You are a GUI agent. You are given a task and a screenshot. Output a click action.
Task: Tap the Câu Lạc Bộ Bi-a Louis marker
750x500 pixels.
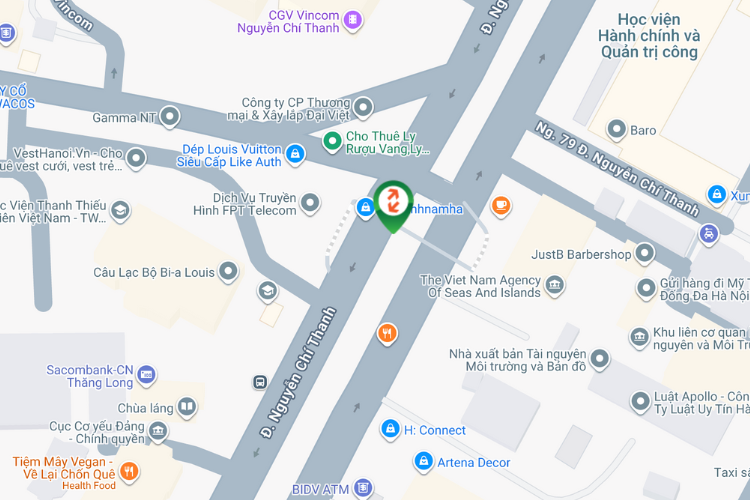click(229, 271)
